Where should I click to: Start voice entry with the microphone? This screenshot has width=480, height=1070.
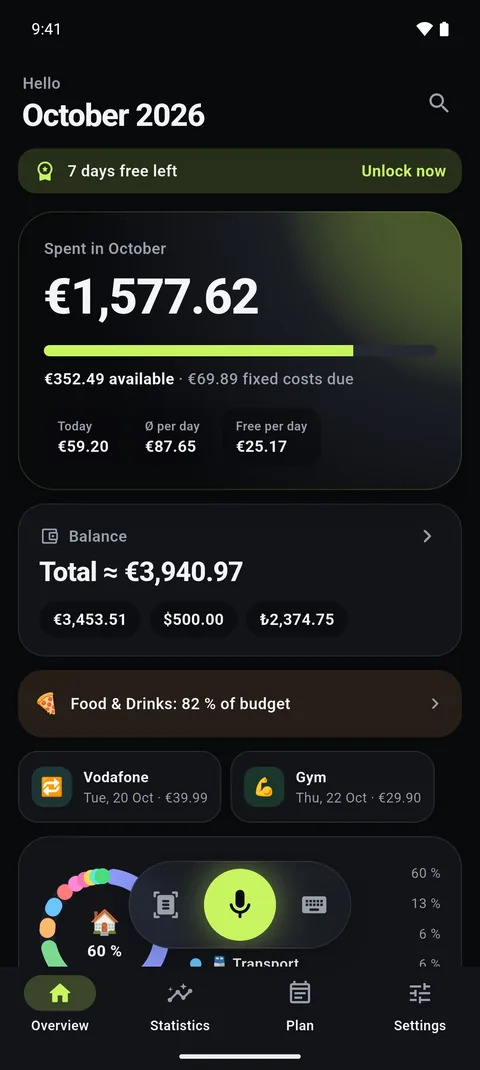coord(240,905)
